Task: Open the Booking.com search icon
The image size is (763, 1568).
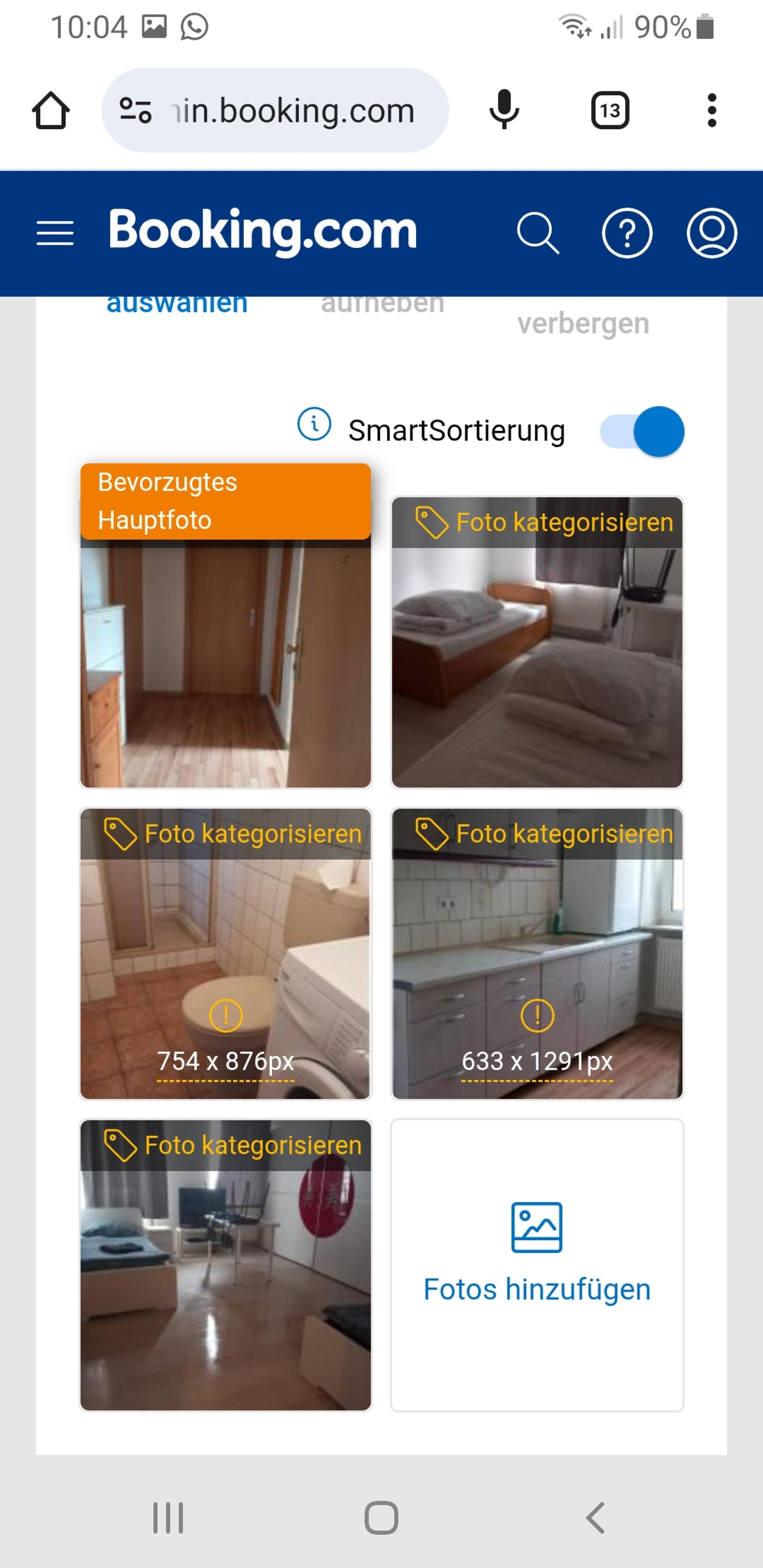Action: [537, 233]
